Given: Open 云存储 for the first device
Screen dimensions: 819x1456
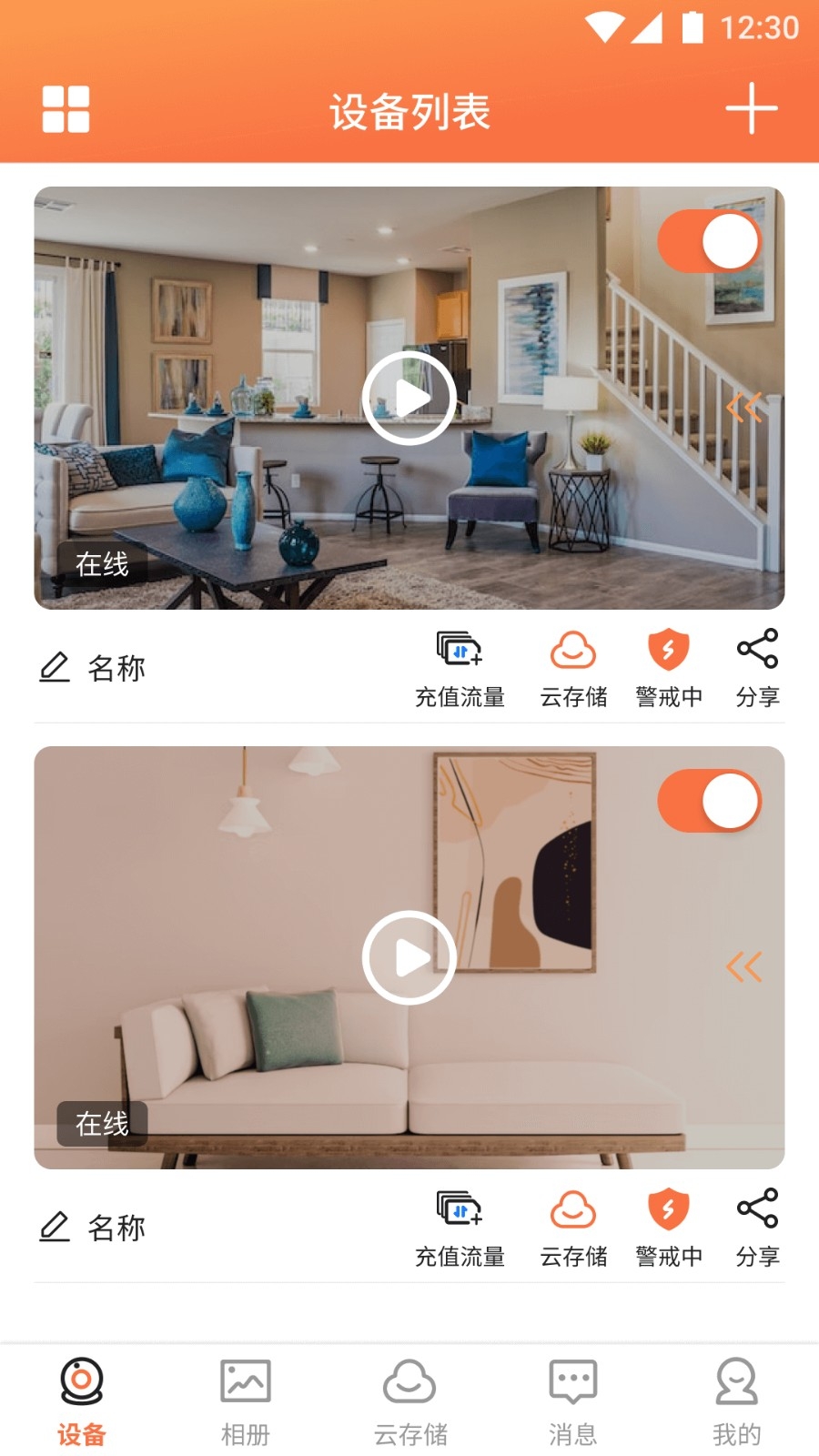Looking at the screenshot, I should (572, 666).
